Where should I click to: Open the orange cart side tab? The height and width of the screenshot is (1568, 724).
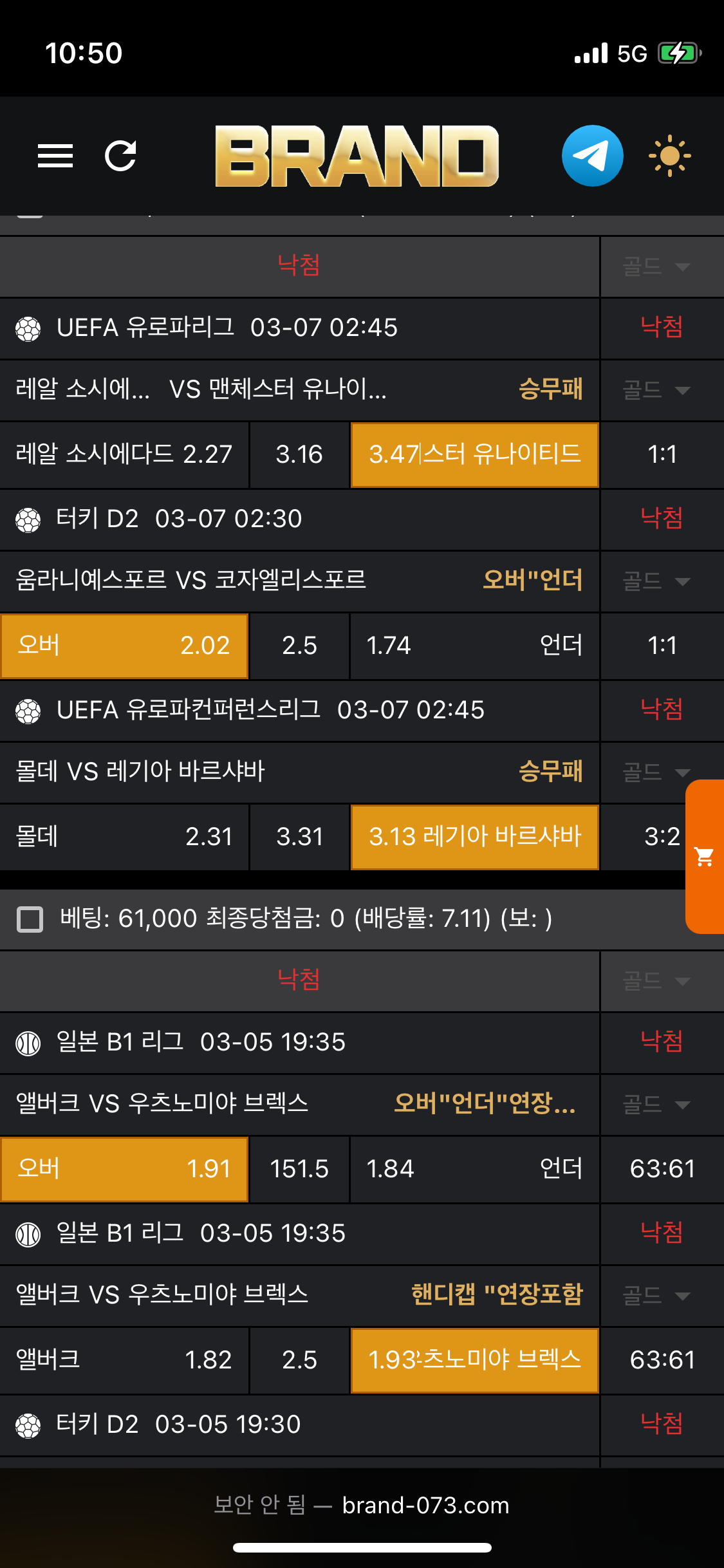coord(705,856)
